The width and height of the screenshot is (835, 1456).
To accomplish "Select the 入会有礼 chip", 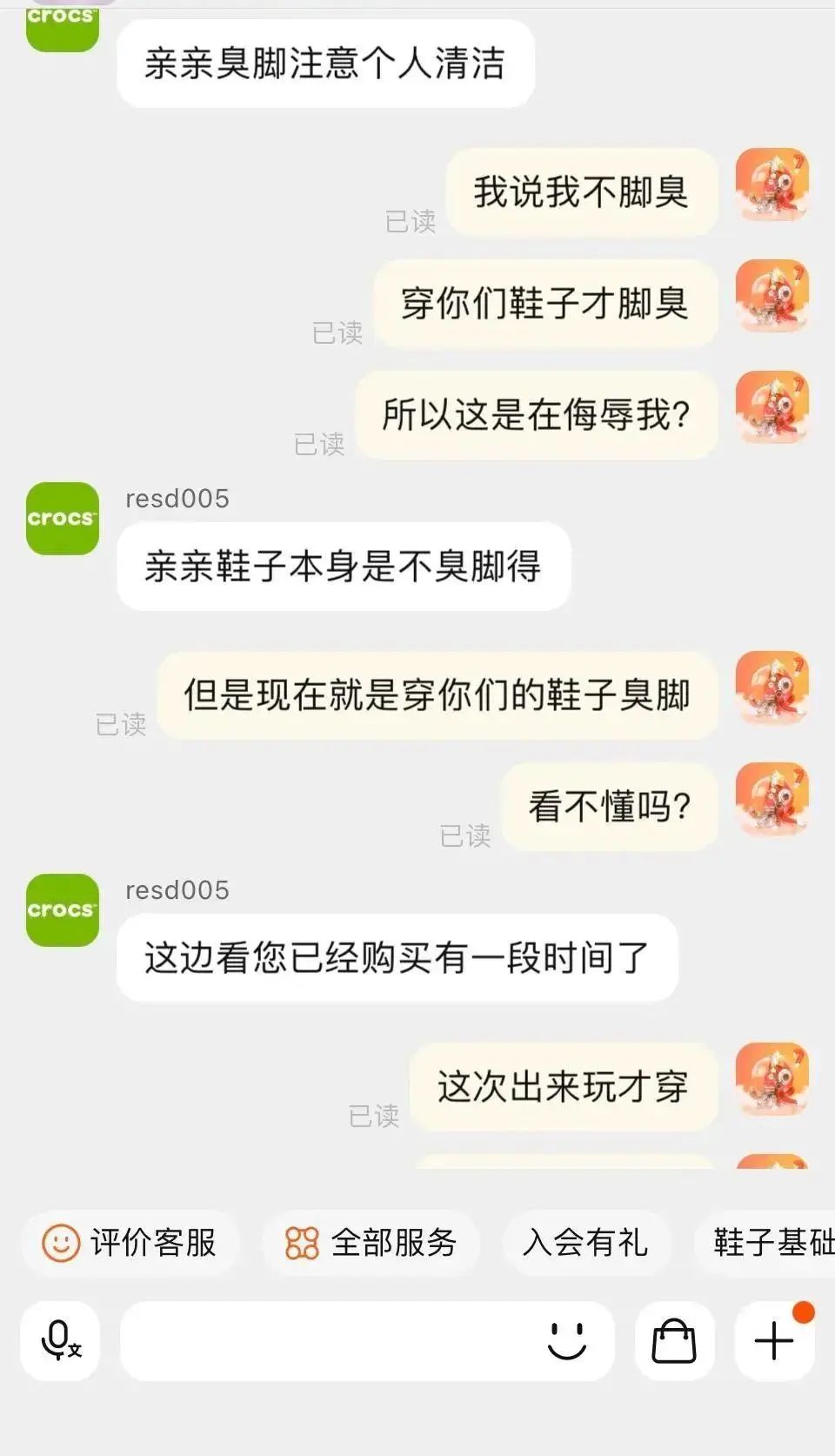I will [x=585, y=1243].
